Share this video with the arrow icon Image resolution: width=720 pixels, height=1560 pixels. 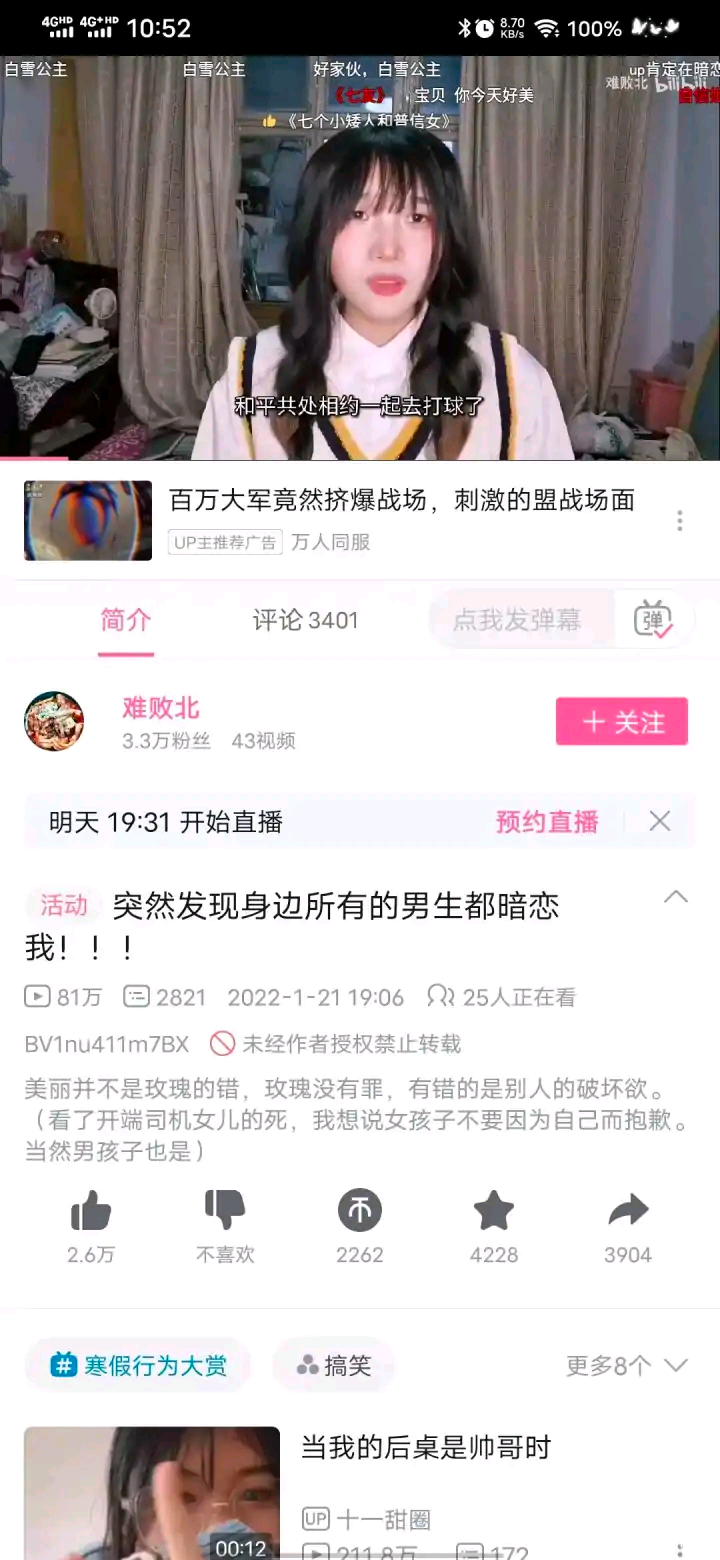click(628, 1226)
